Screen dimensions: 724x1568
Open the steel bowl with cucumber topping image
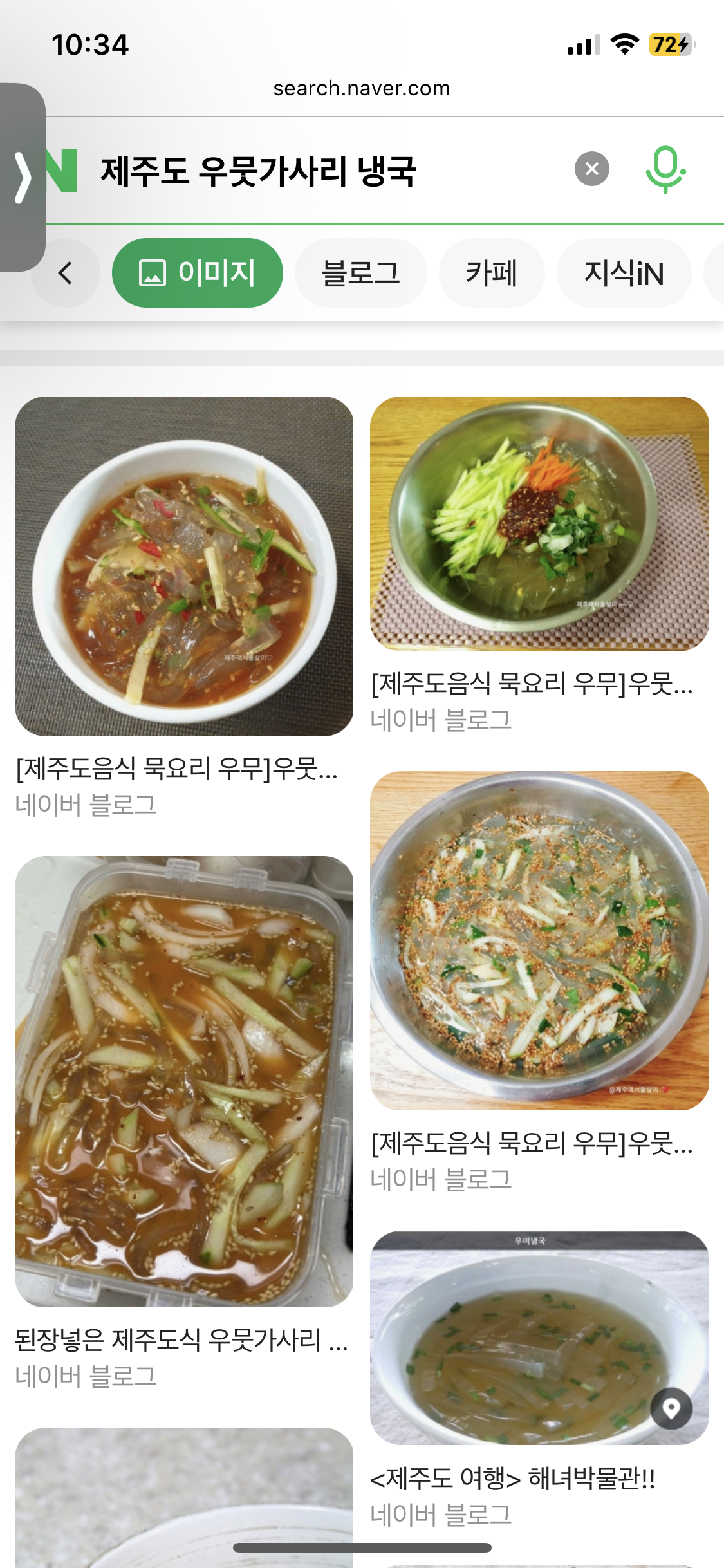click(539, 523)
